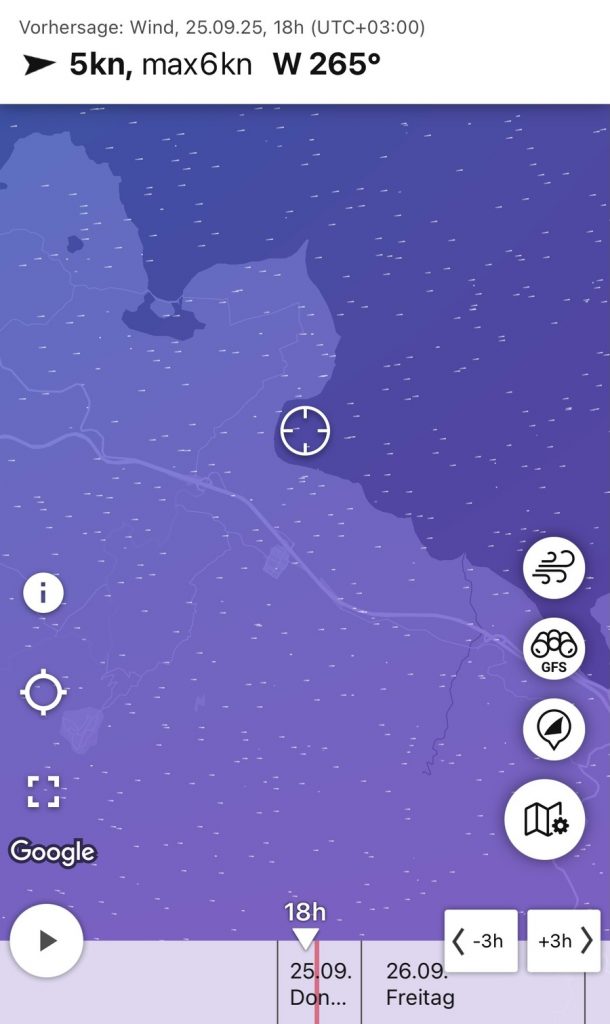Viewport: 610px width, 1024px height.
Task: Open the info button
Action: click(x=43, y=594)
